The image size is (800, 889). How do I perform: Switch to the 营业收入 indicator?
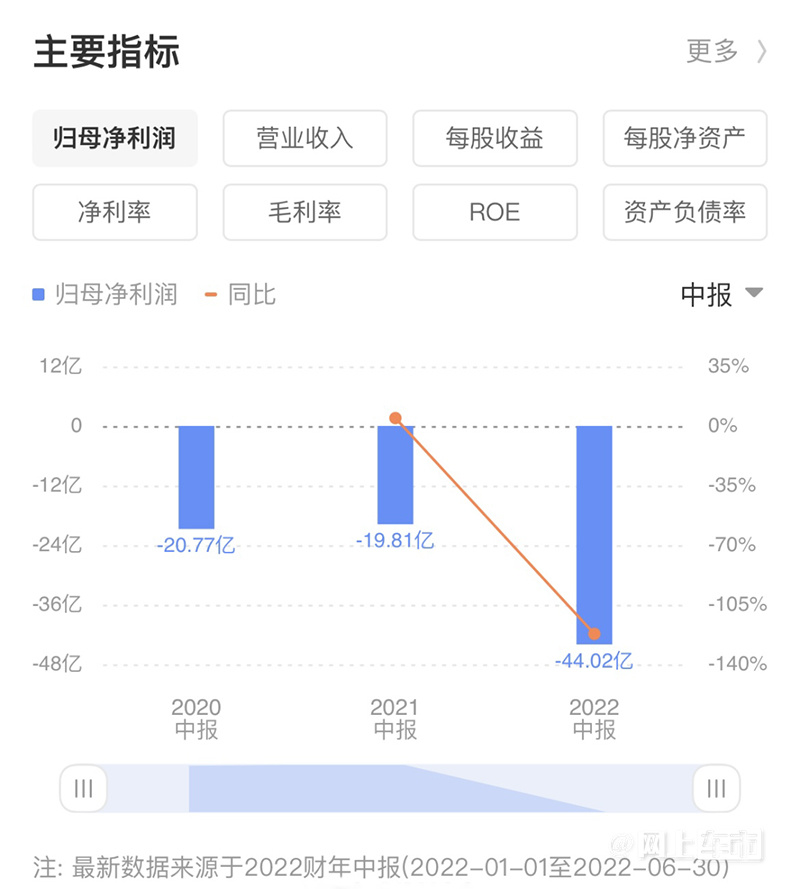304,138
